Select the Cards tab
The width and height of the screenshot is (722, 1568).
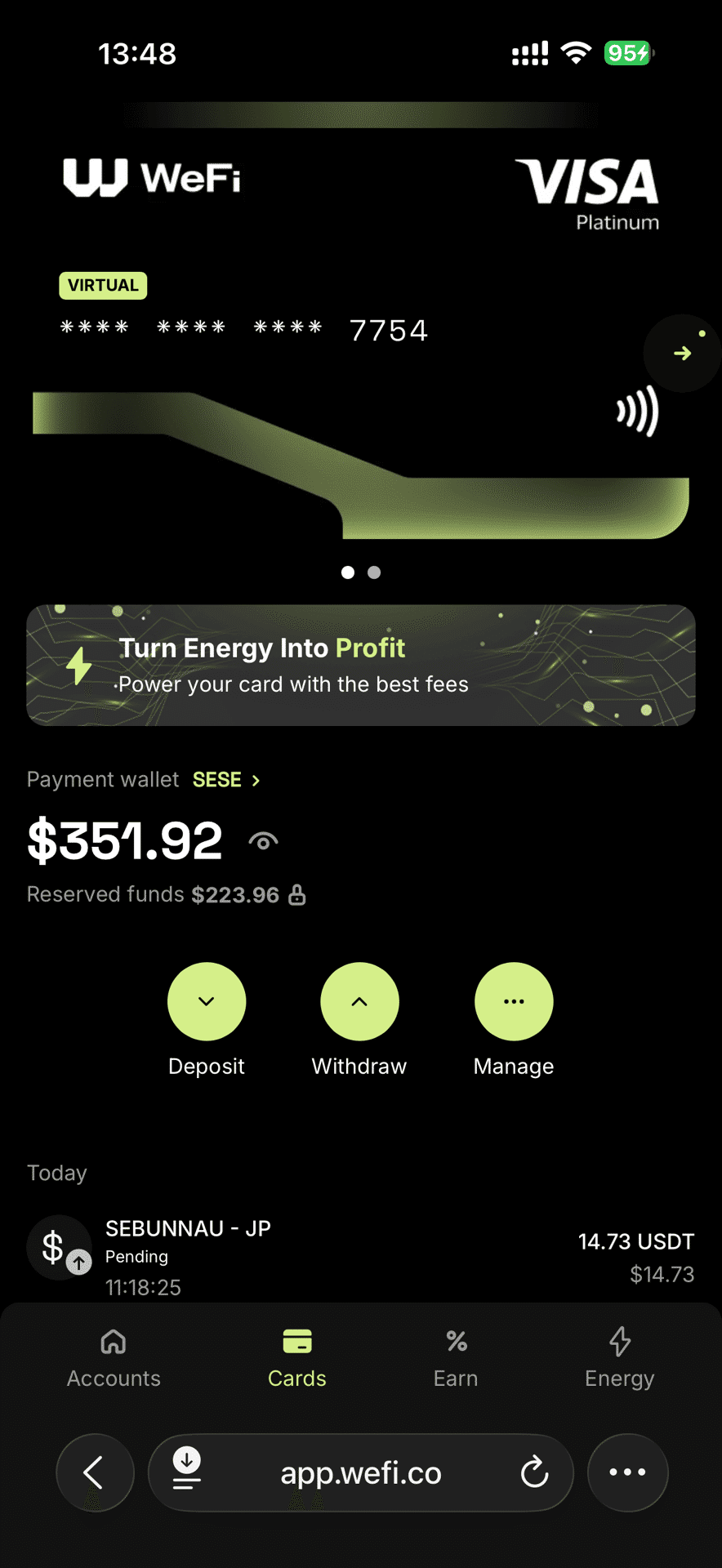pyautogui.click(x=297, y=1359)
